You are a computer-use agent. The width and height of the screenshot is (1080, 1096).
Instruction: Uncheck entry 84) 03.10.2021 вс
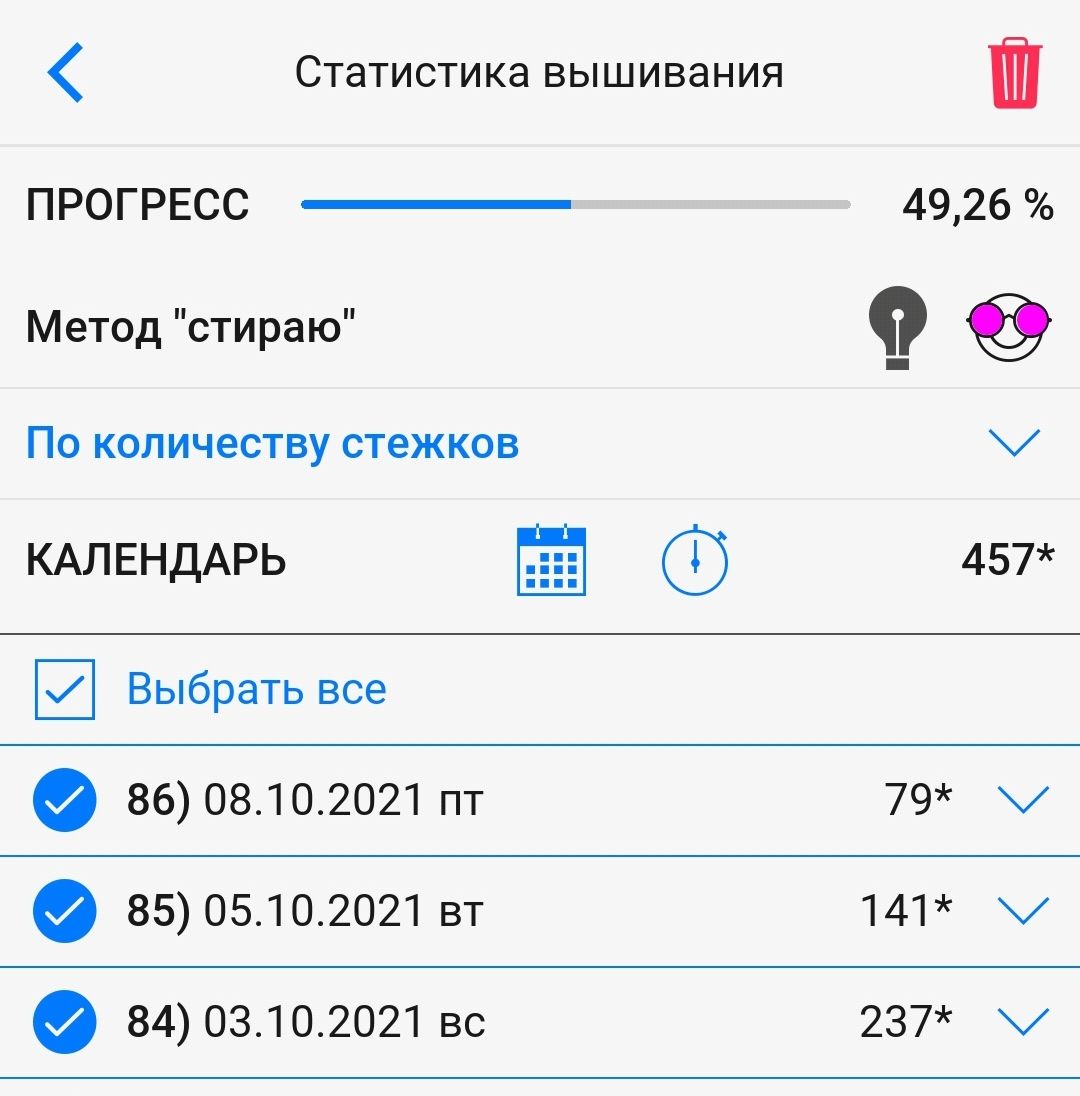(x=65, y=1022)
